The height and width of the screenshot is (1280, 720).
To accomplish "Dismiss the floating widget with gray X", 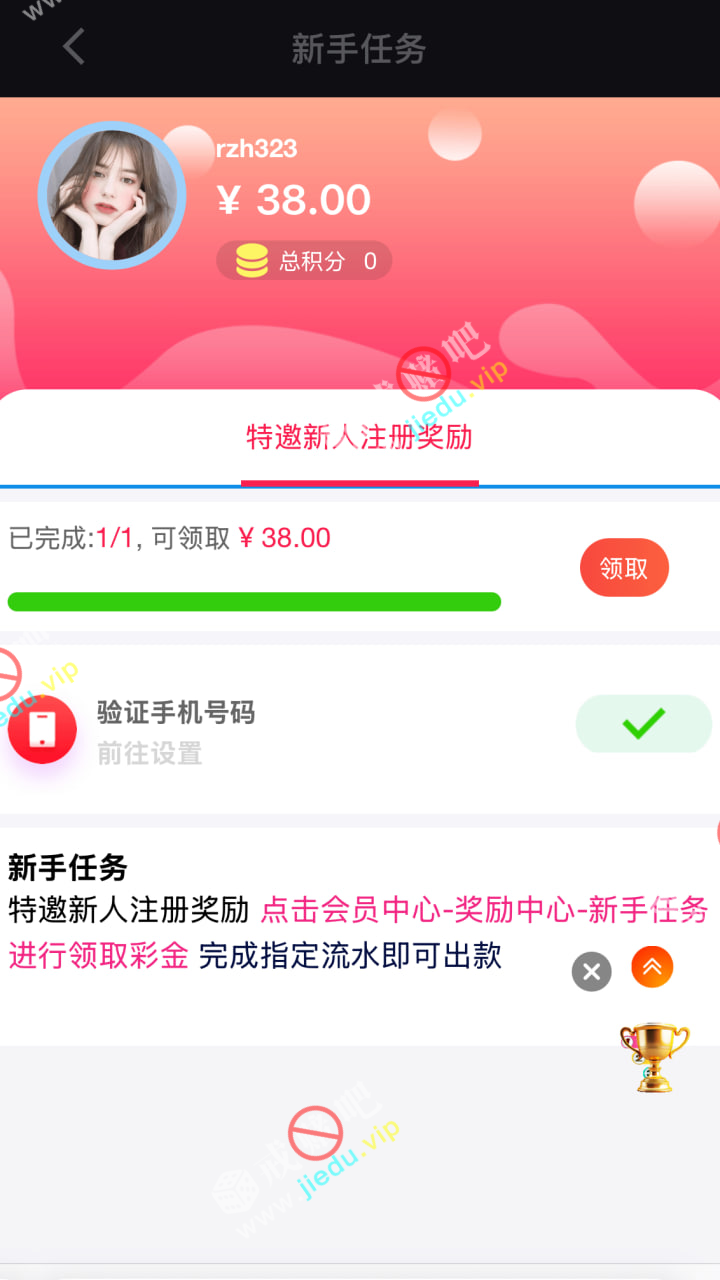I will [x=591, y=971].
